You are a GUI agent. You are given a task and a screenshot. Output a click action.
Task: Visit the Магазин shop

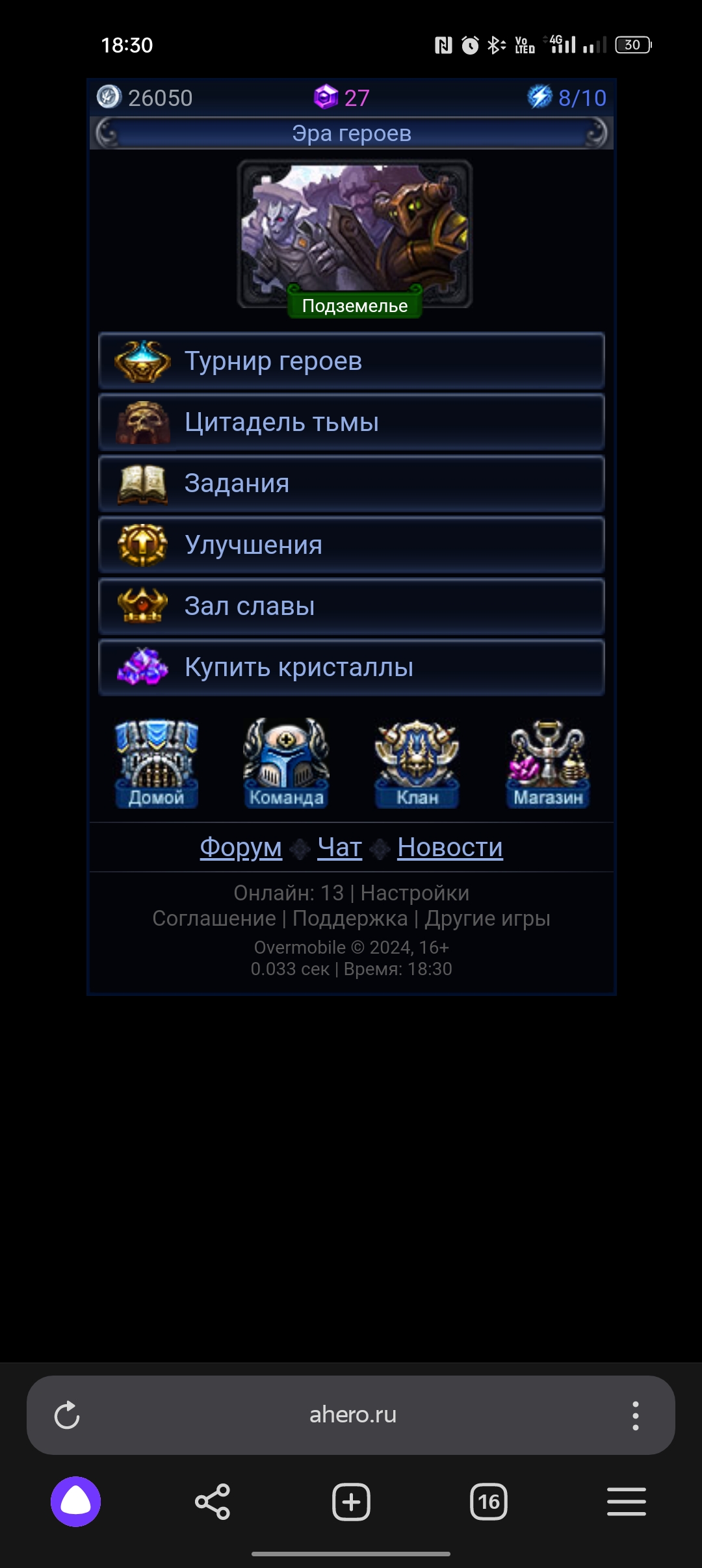[548, 763]
